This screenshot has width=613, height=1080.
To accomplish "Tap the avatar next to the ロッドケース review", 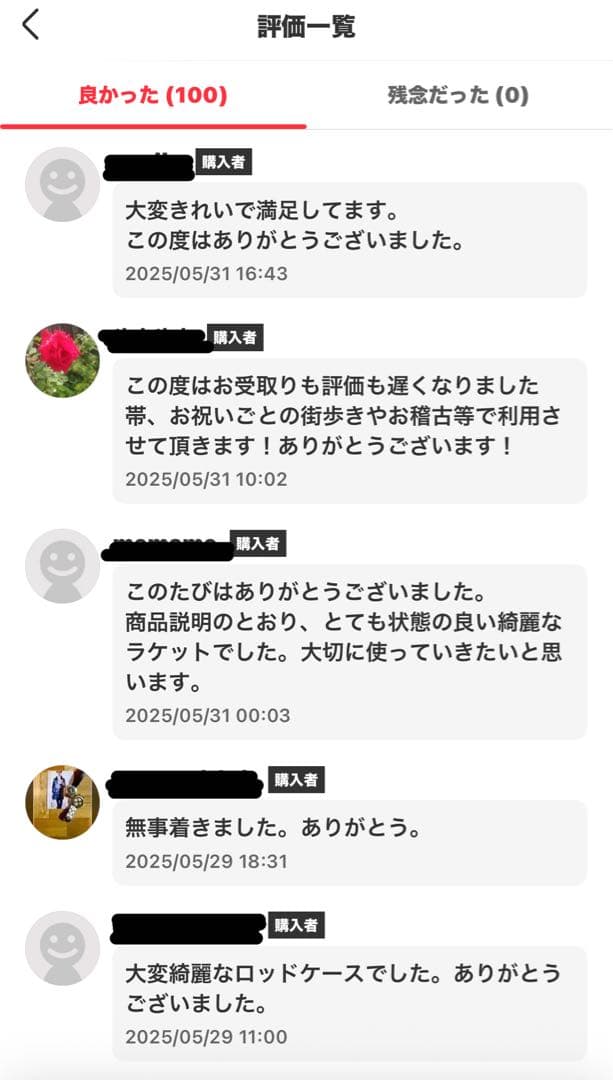I will (x=62, y=948).
